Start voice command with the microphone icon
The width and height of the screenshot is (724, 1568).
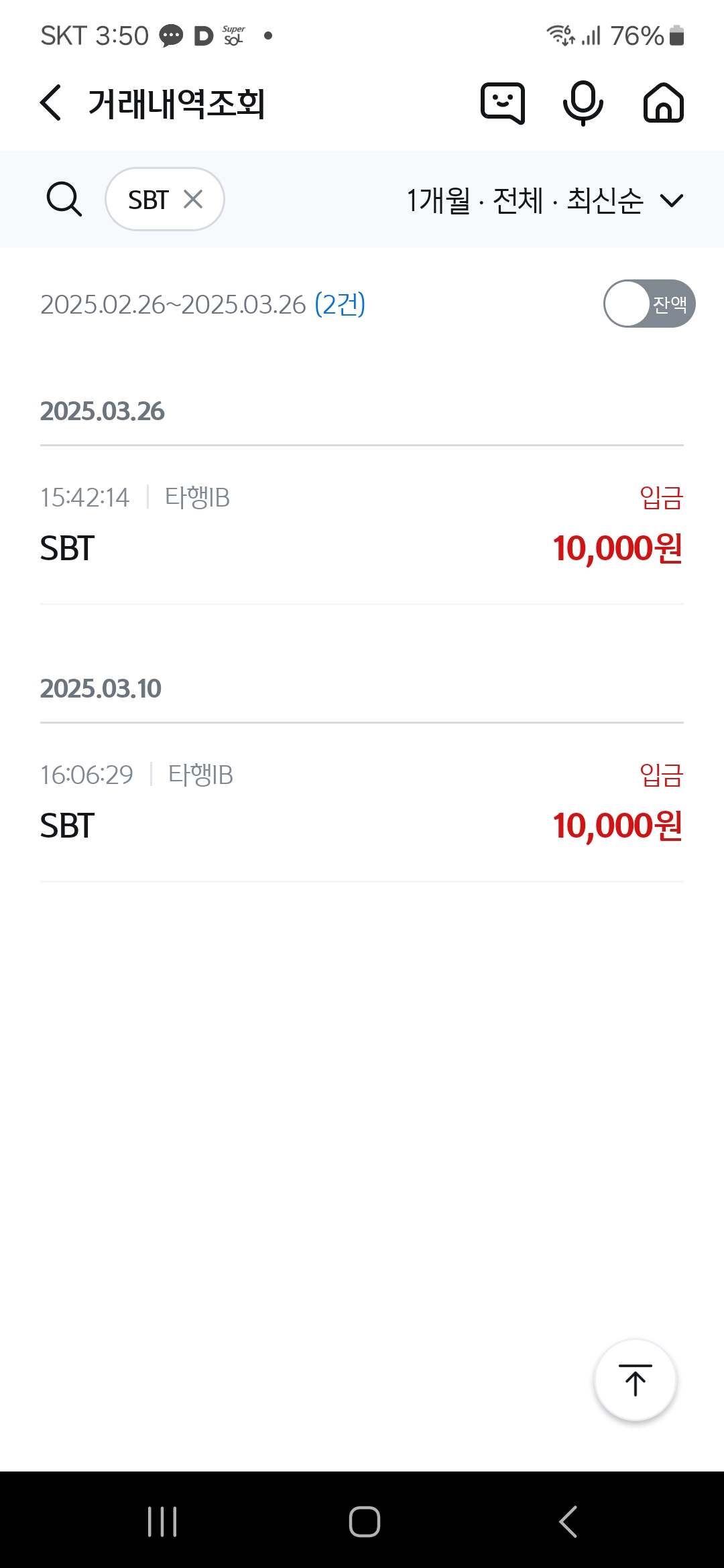tap(583, 103)
